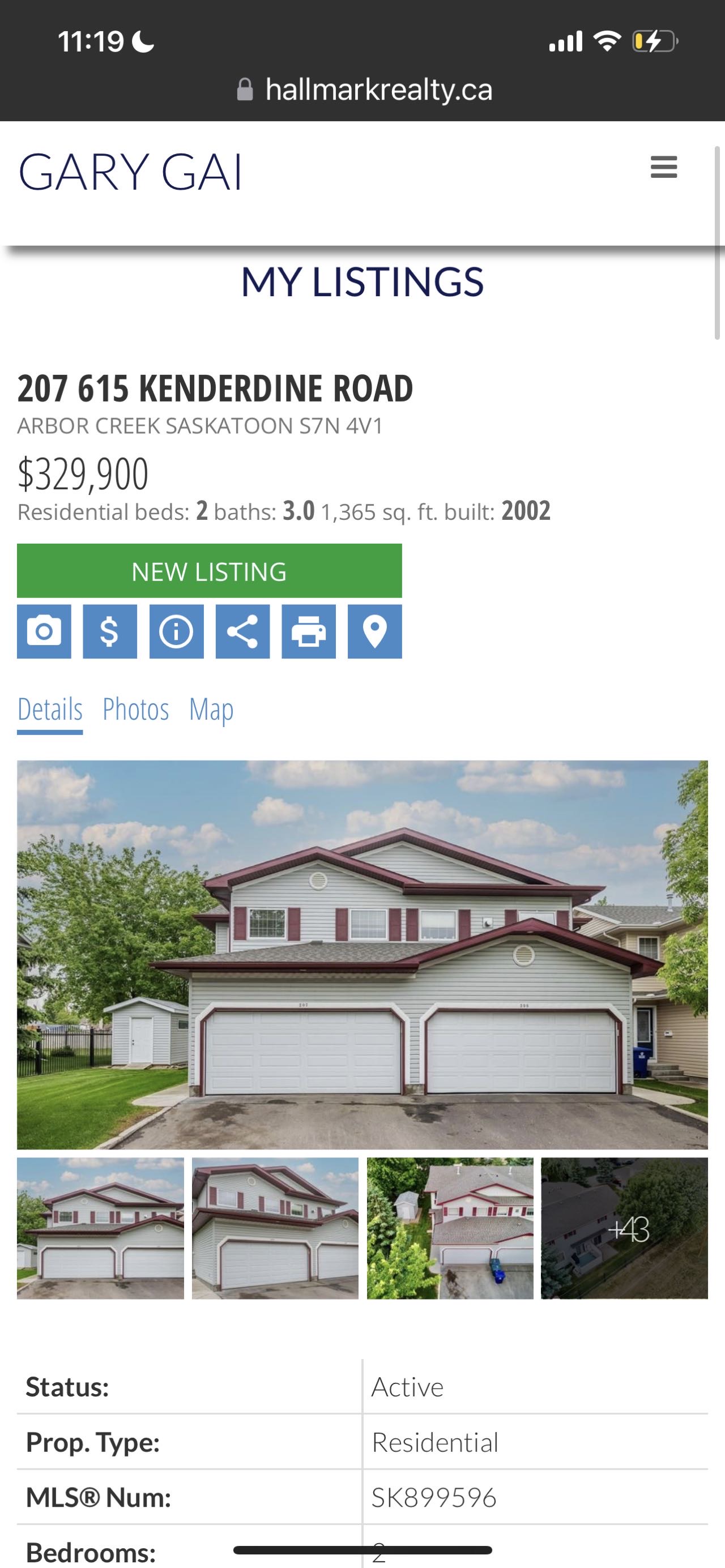
Task: Open the main house photo
Action: click(x=362, y=954)
